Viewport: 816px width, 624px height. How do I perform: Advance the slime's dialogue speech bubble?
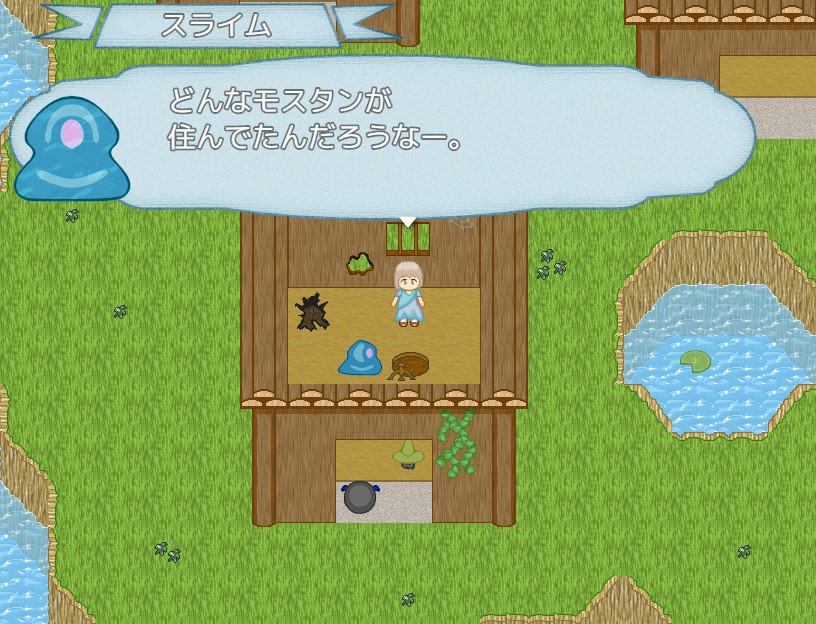[407, 221]
